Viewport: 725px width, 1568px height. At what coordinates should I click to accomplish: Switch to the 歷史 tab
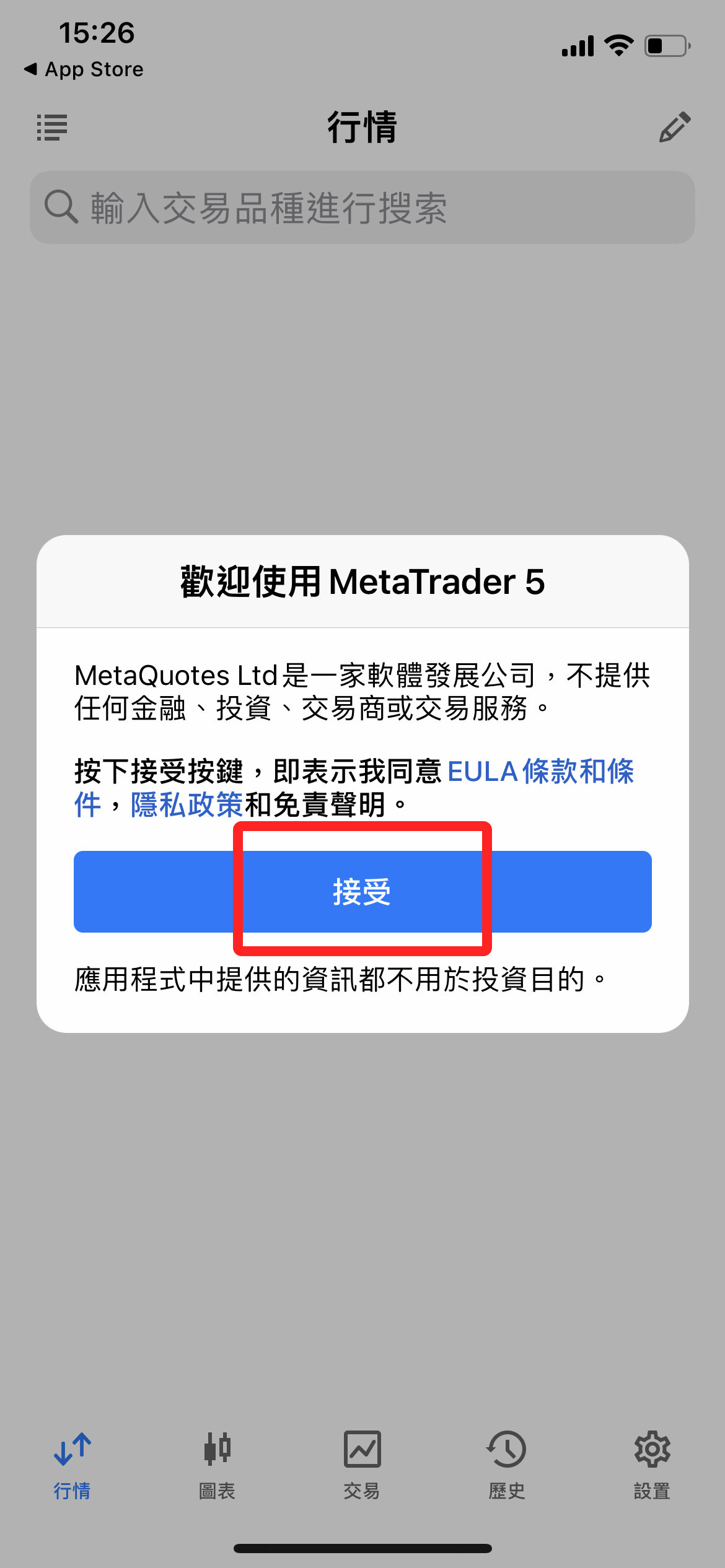click(507, 1465)
